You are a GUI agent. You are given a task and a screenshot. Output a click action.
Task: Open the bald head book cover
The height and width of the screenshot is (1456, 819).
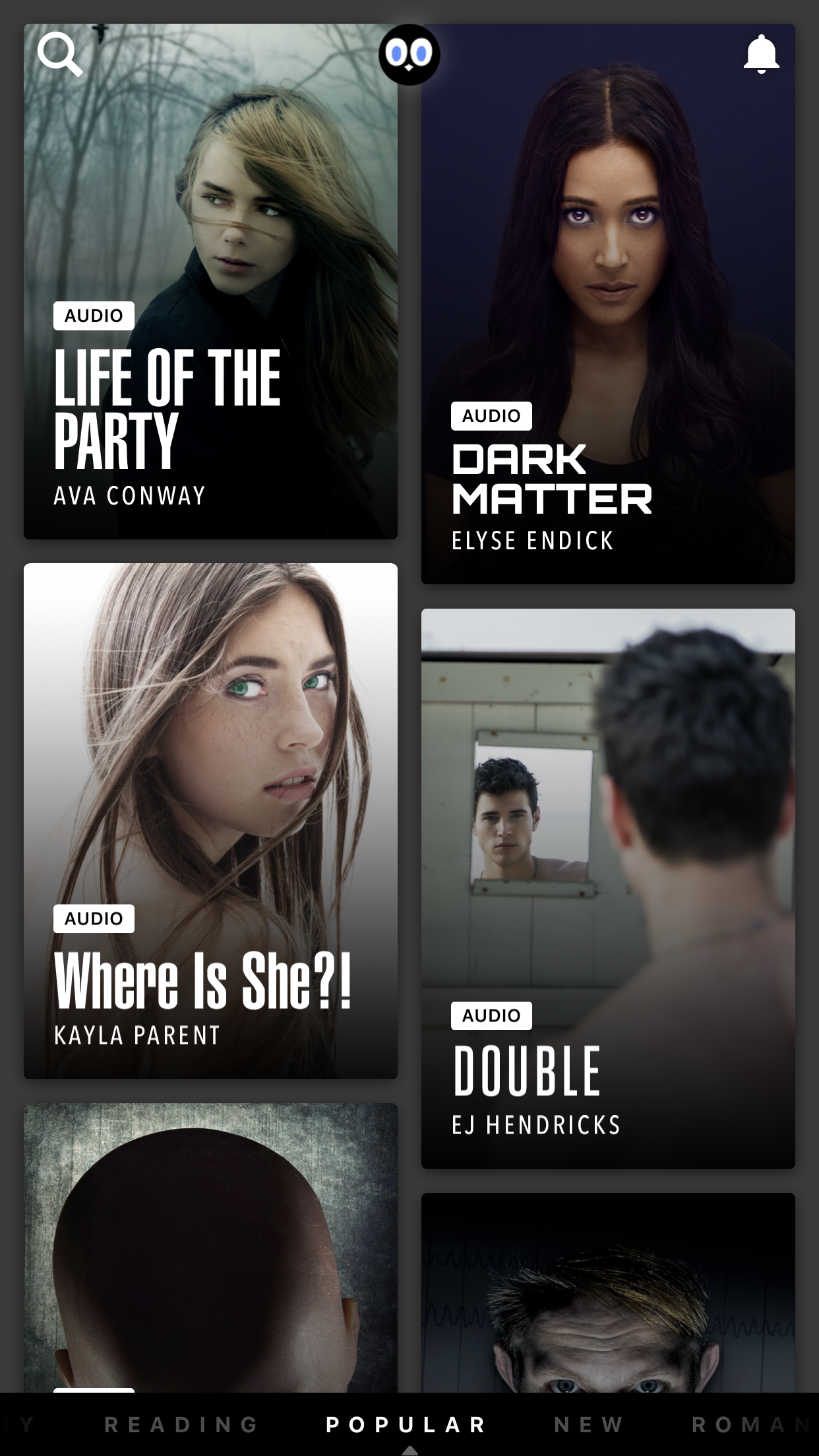point(210,1248)
